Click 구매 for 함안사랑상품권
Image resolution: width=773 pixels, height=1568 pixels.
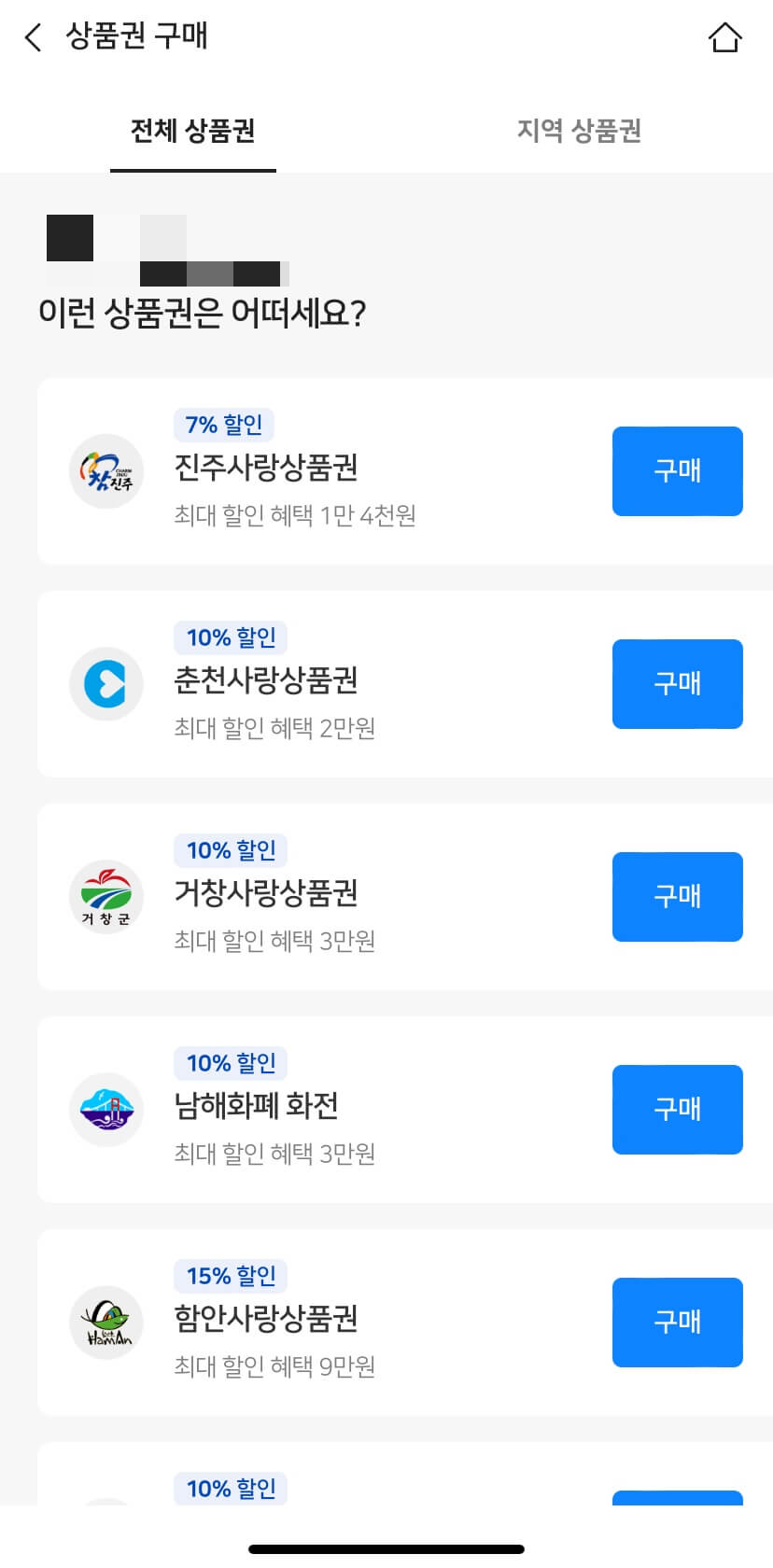[677, 1322]
